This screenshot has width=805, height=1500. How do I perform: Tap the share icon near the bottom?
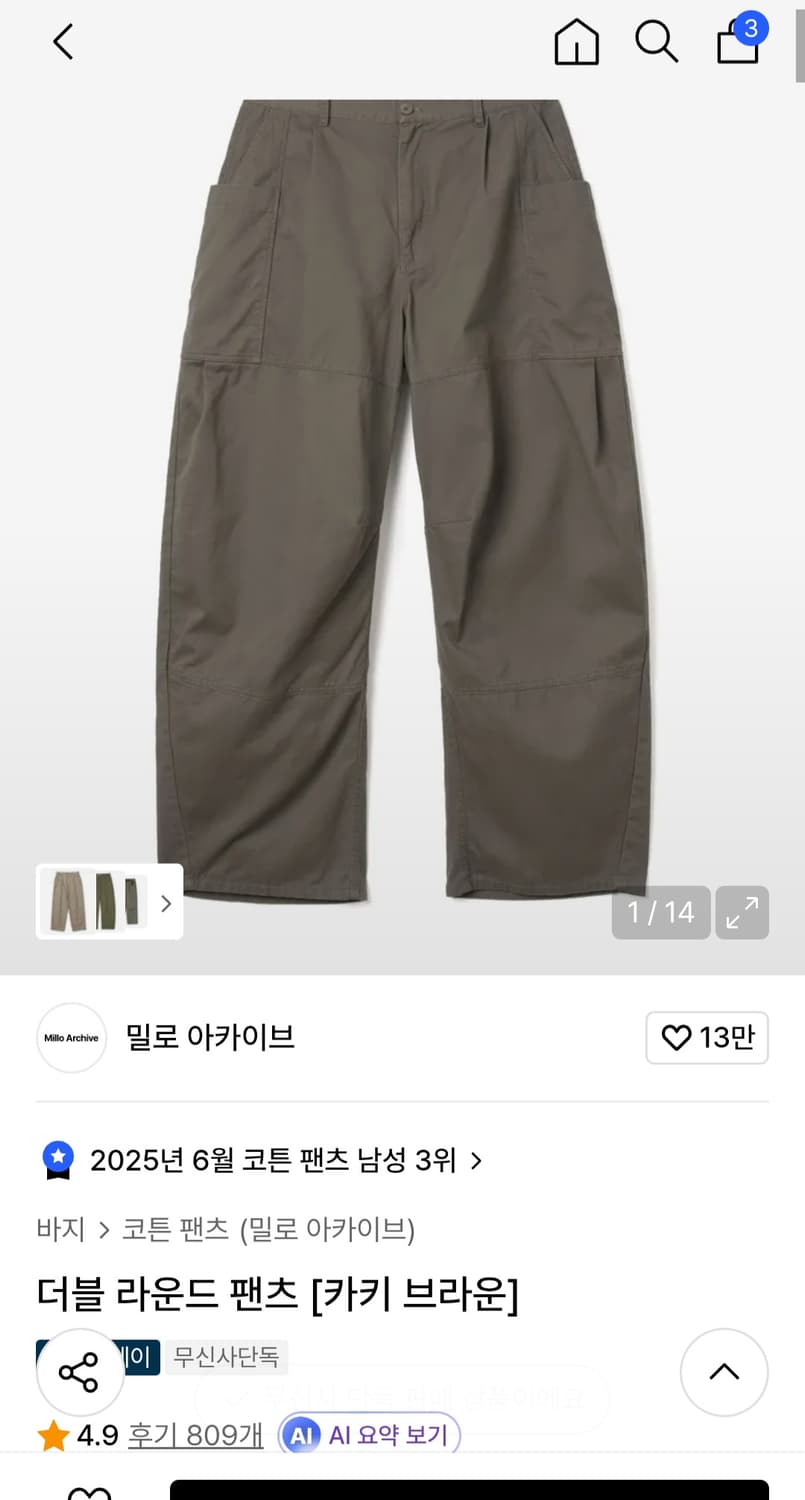point(80,1373)
